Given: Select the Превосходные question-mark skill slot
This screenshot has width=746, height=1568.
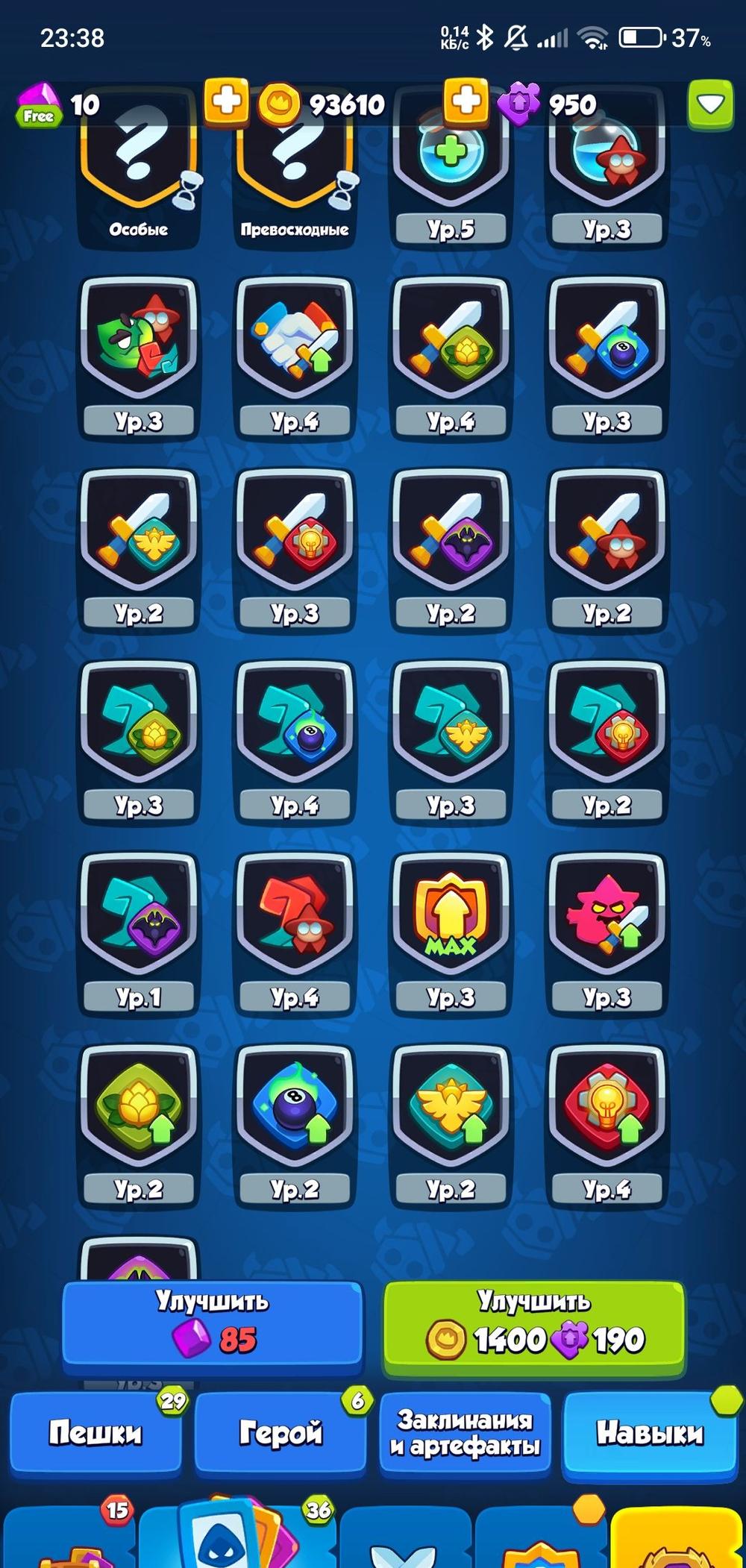Looking at the screenshot, I should click(295, 179).
